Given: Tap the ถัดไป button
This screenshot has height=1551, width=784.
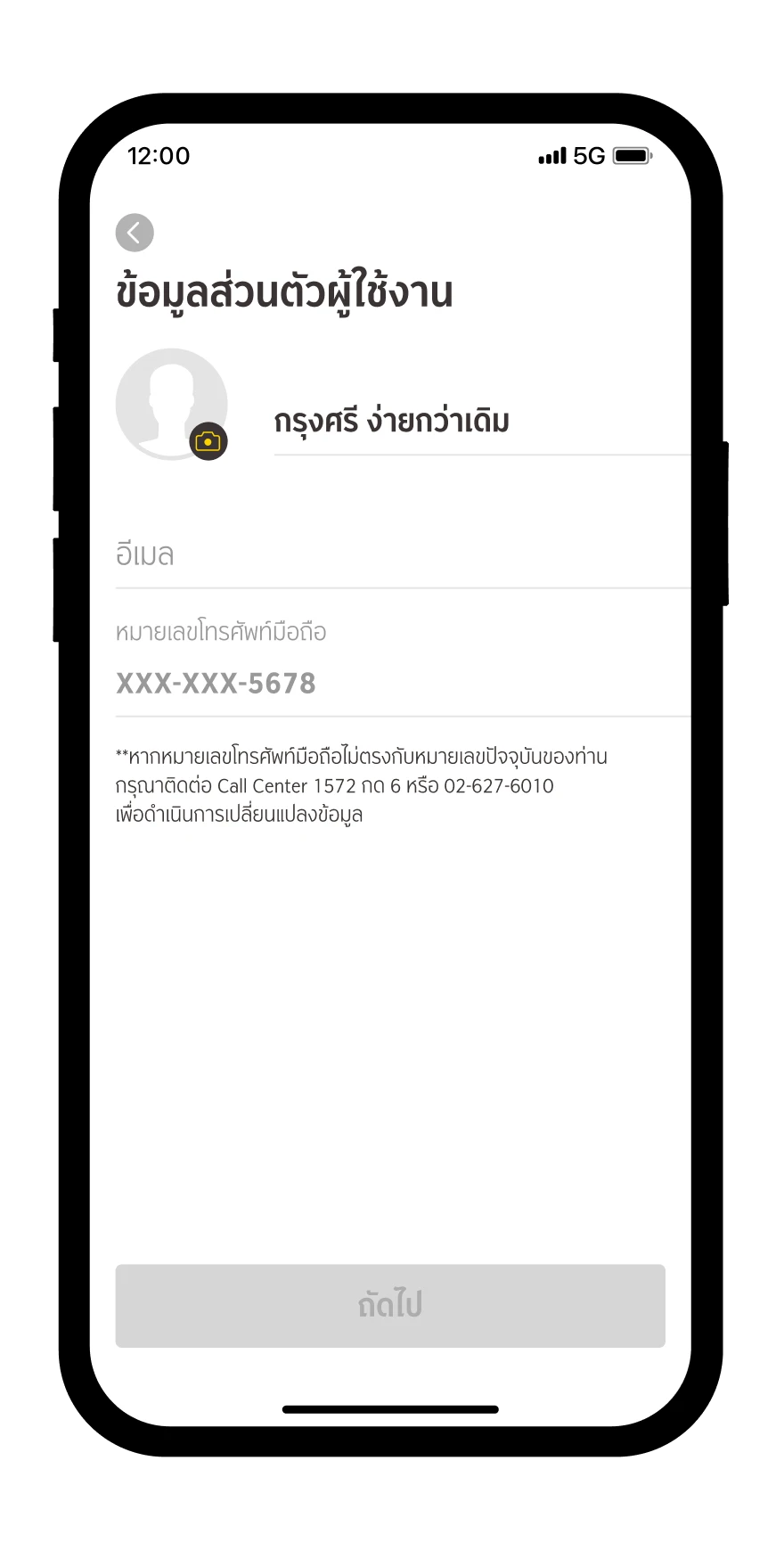Looking at the screenshot, I should [x=390, y=1305].
